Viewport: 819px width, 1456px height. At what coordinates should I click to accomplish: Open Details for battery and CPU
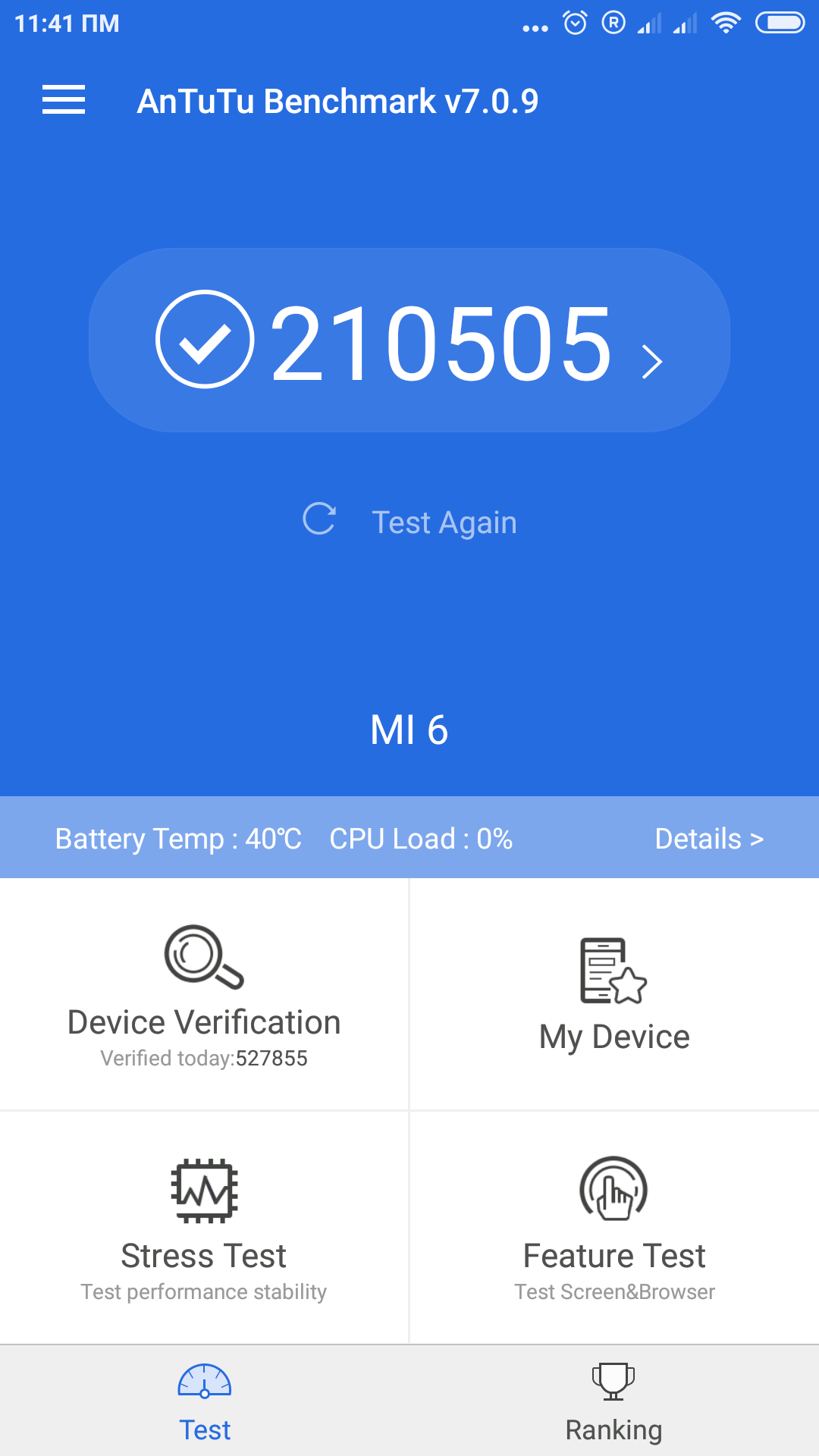pyautogui.click(x=708, y=839)
